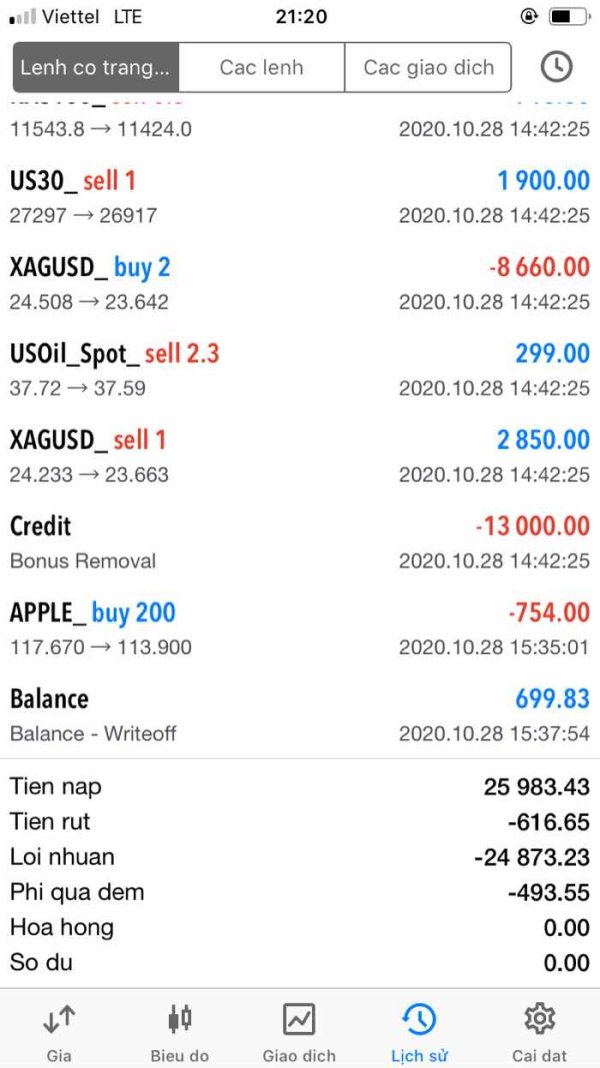Screen dimensions: 600x1068
Task: Open the XAGUSD_ sell 1 entry
Action: coord(300,457)
